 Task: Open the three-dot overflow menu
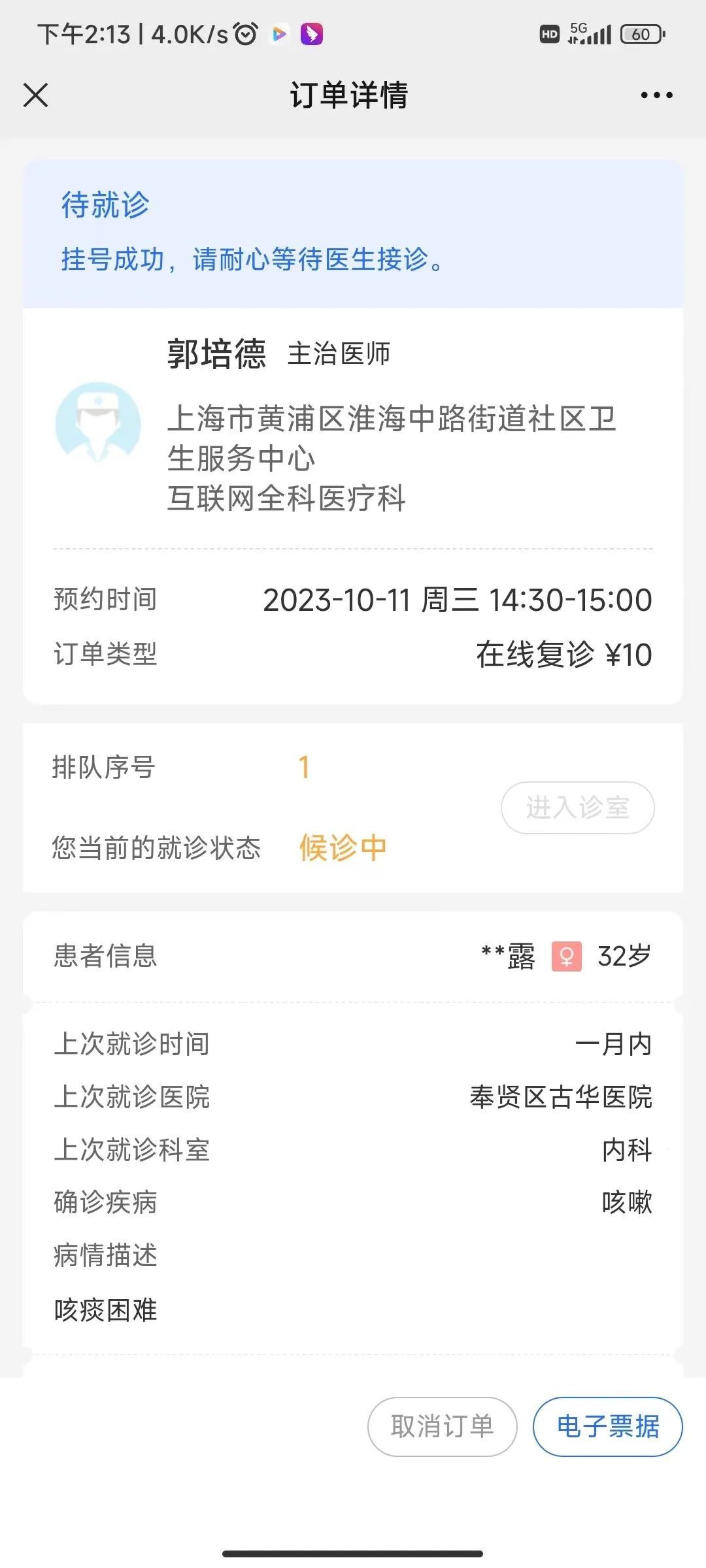[656, 95]
